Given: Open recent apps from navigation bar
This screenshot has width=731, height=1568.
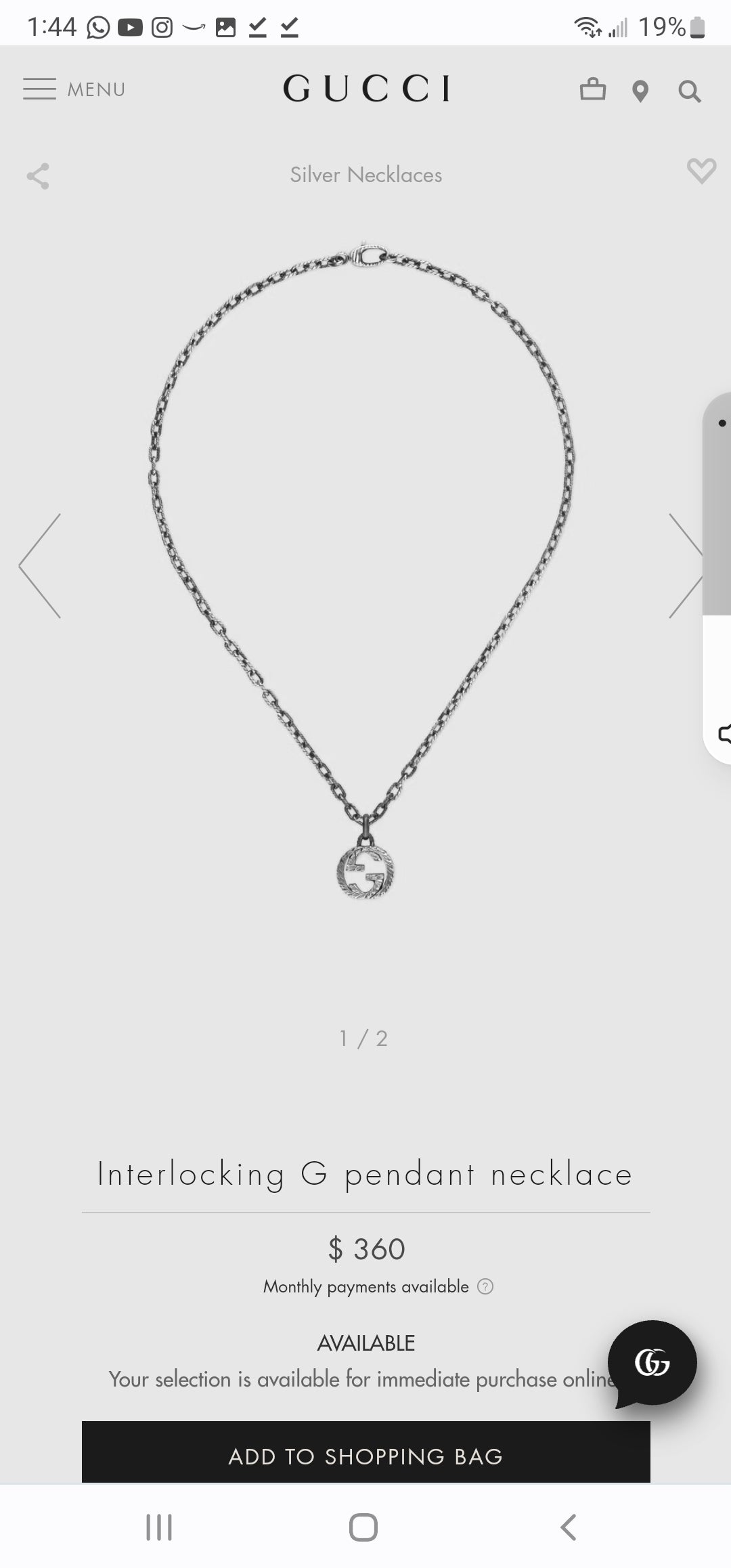Looking at the screenshot, I should (159, 1527).
